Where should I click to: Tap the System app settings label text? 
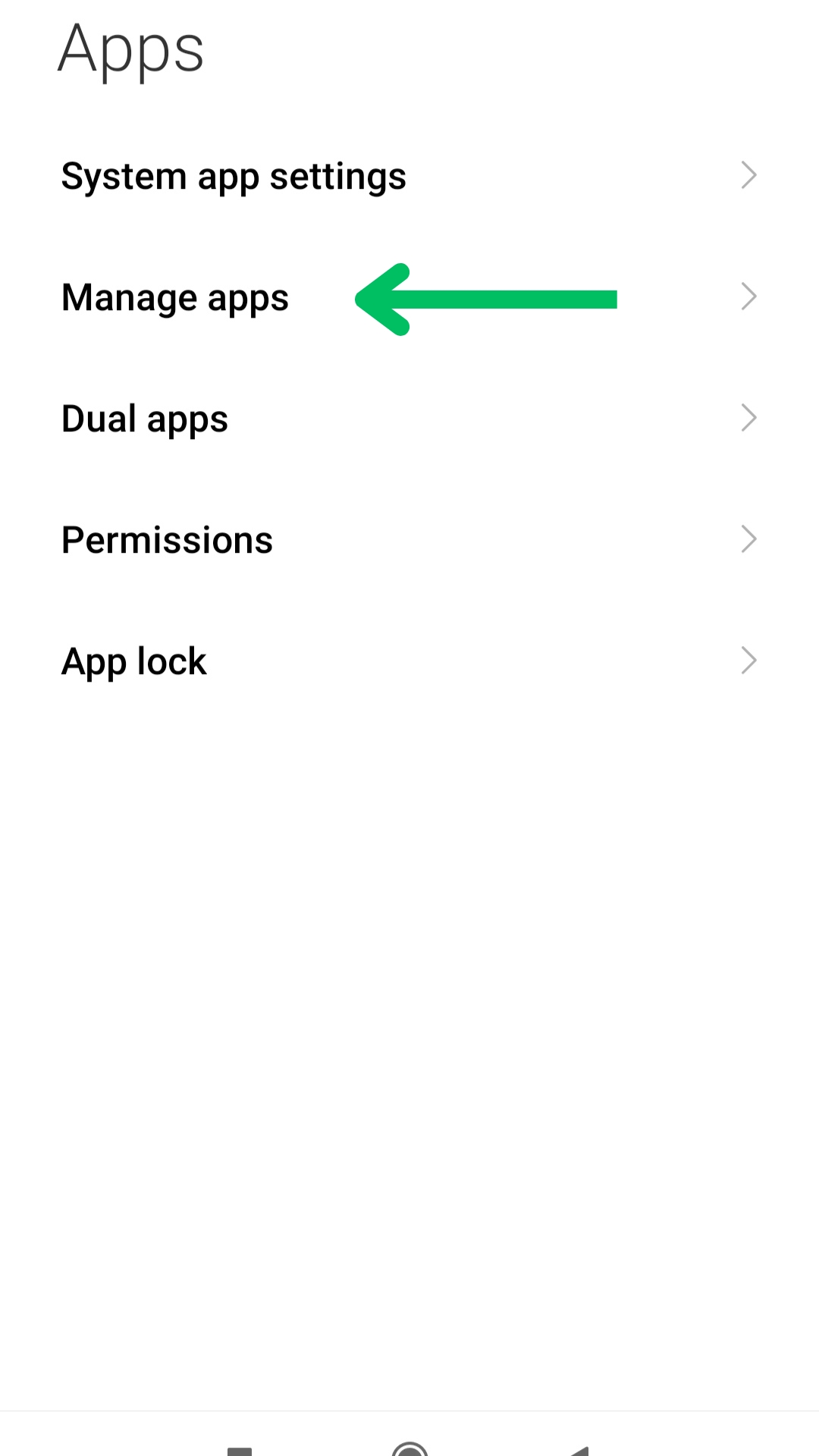(x=234, y=176)
